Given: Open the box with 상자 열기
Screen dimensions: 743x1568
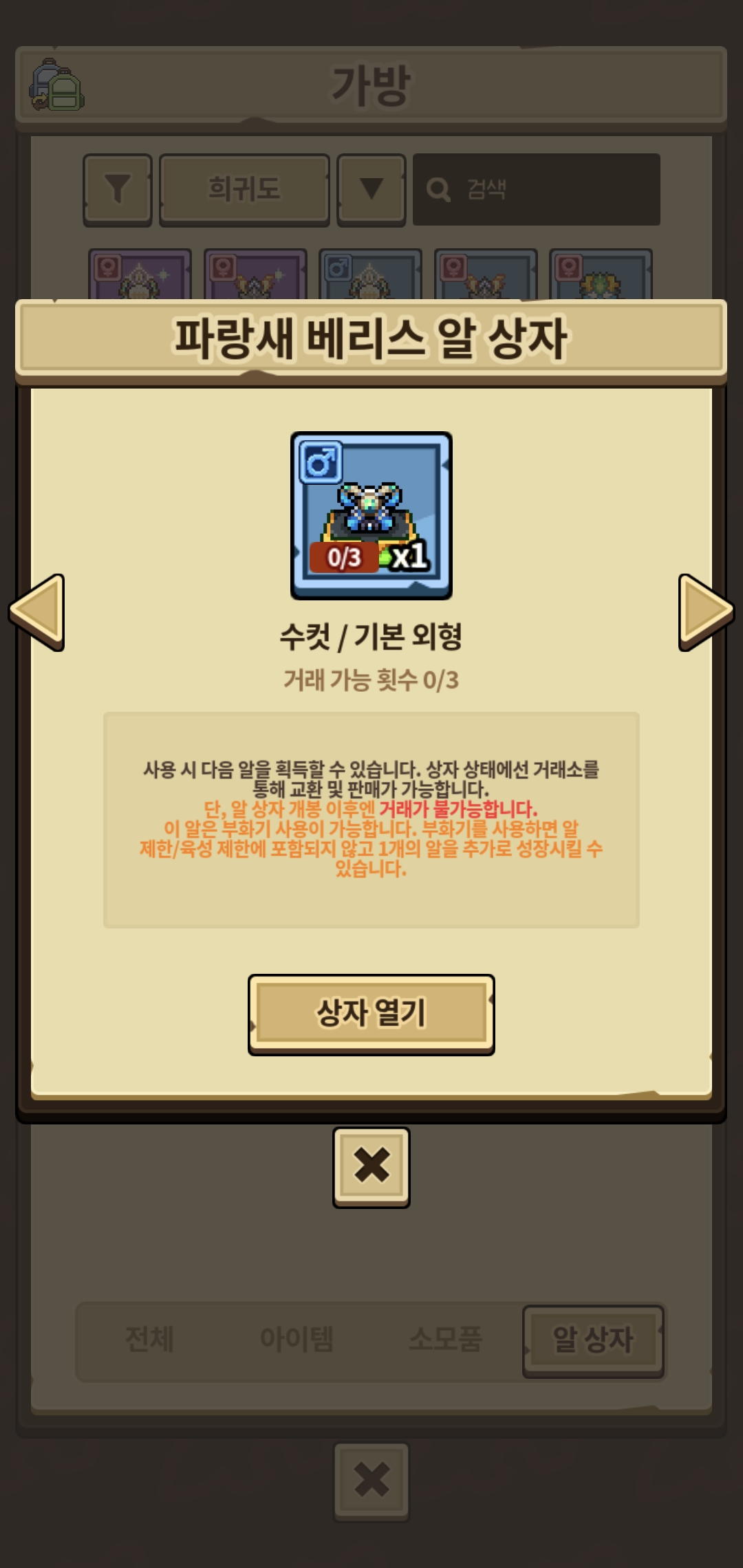Looking at the screenshot, I should tap(371, 1013).
